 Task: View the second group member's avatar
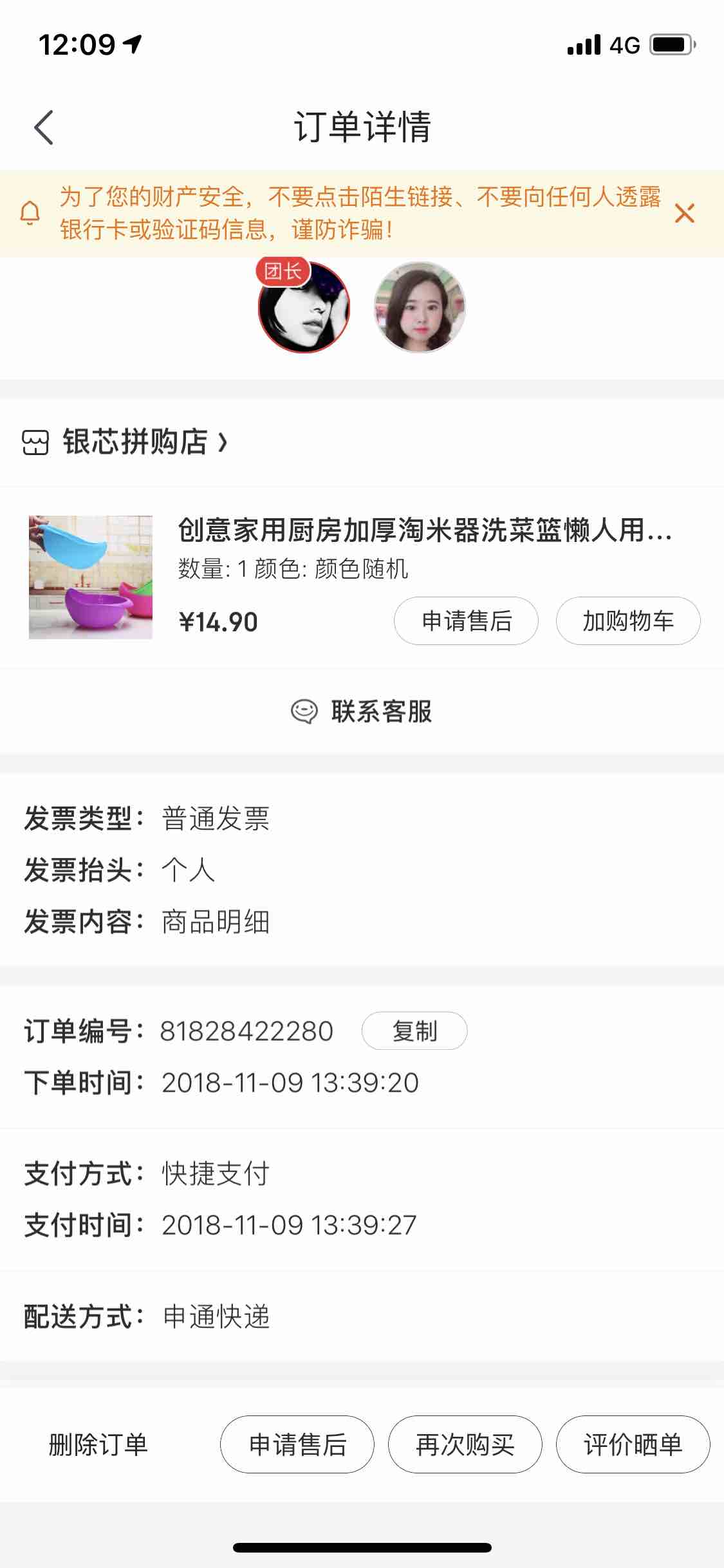(420, 307)
